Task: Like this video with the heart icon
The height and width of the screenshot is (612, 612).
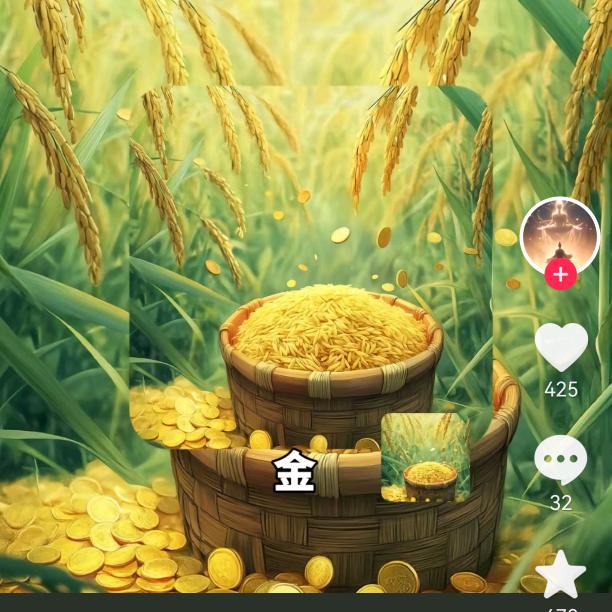Action: coord(561,346)
